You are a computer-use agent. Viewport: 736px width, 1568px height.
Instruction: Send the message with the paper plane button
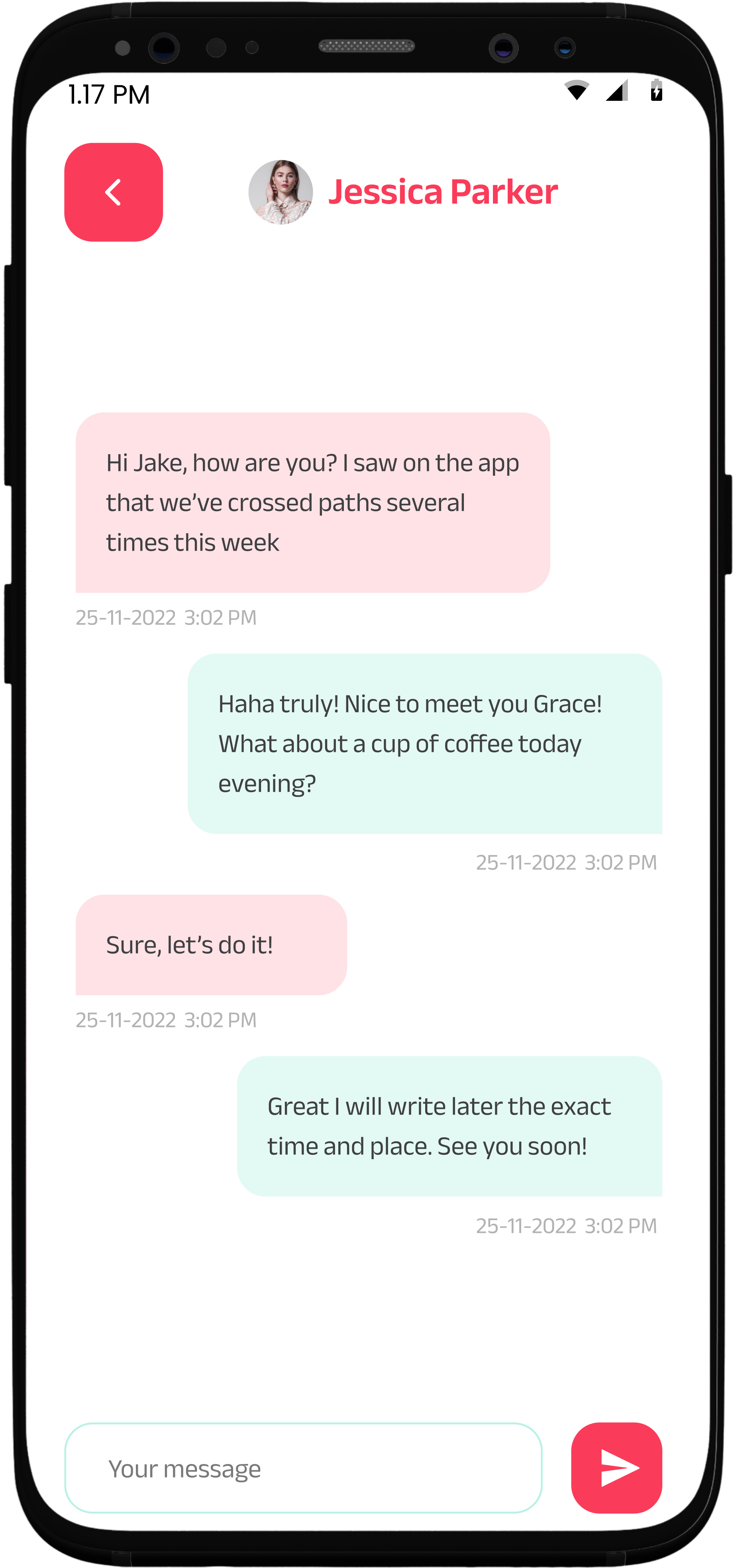616,1468
